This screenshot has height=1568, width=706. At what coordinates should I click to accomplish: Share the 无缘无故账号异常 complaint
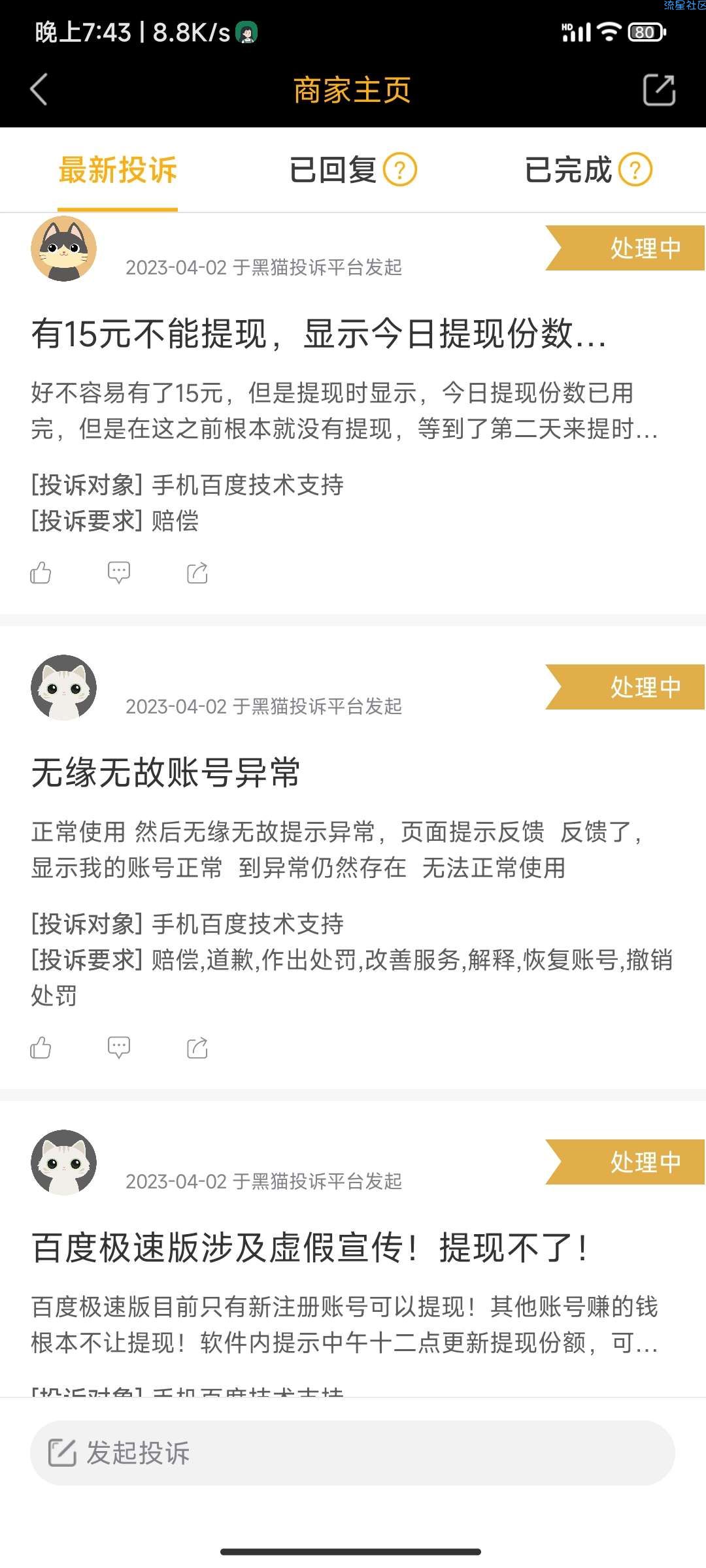click(197, 1048)
